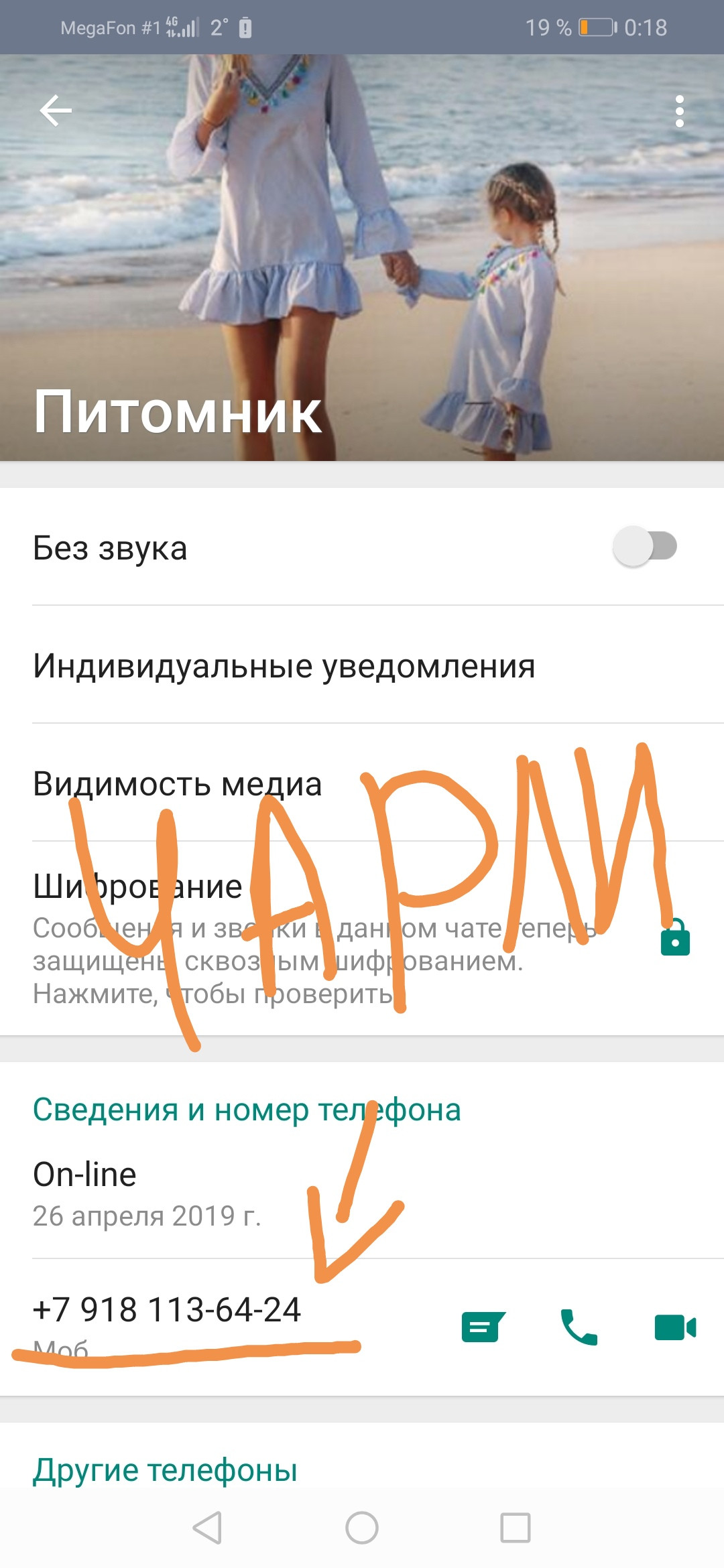The image size is (724, 1568).
Task: Open the Питомник profile photo
Action: (362, 257)
